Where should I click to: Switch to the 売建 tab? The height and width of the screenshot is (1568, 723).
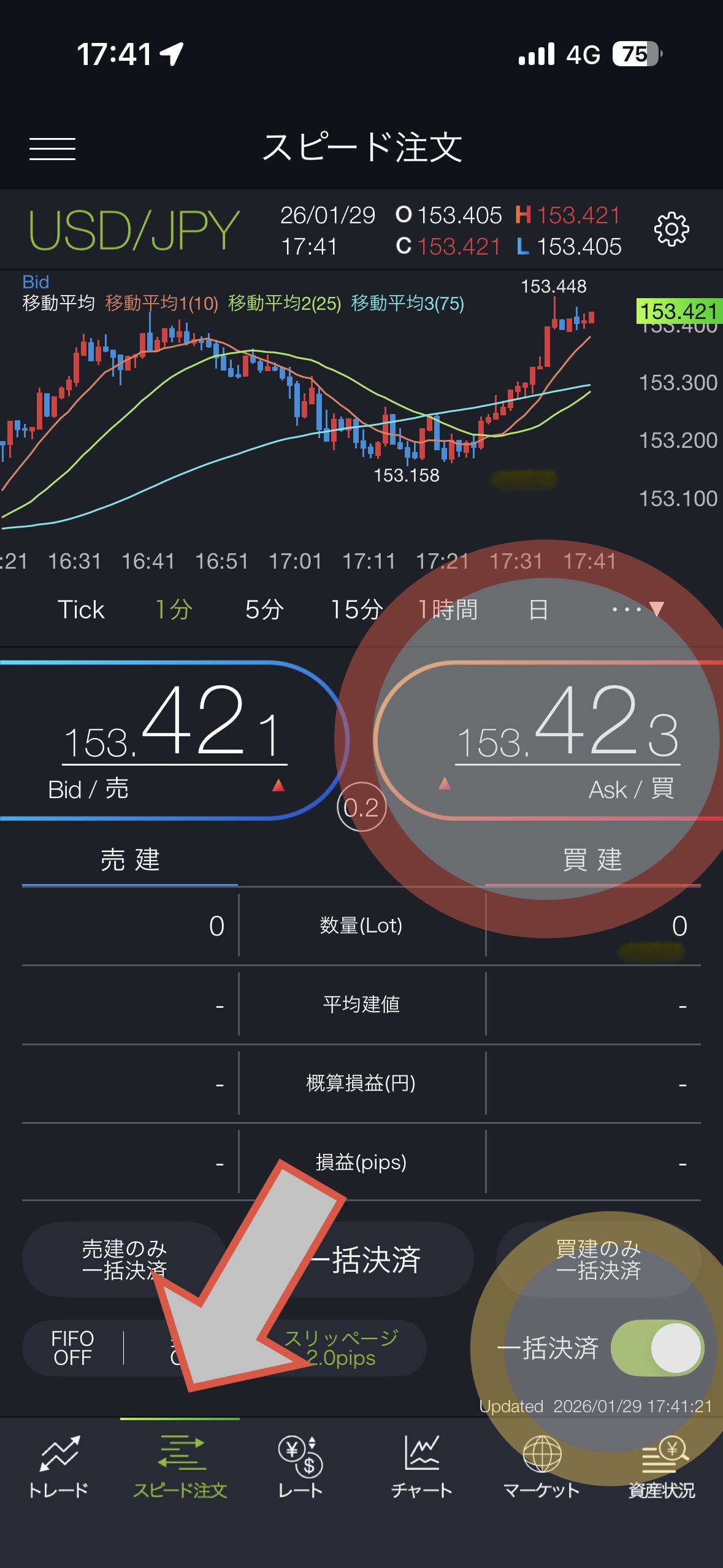[x=129, y=859]
